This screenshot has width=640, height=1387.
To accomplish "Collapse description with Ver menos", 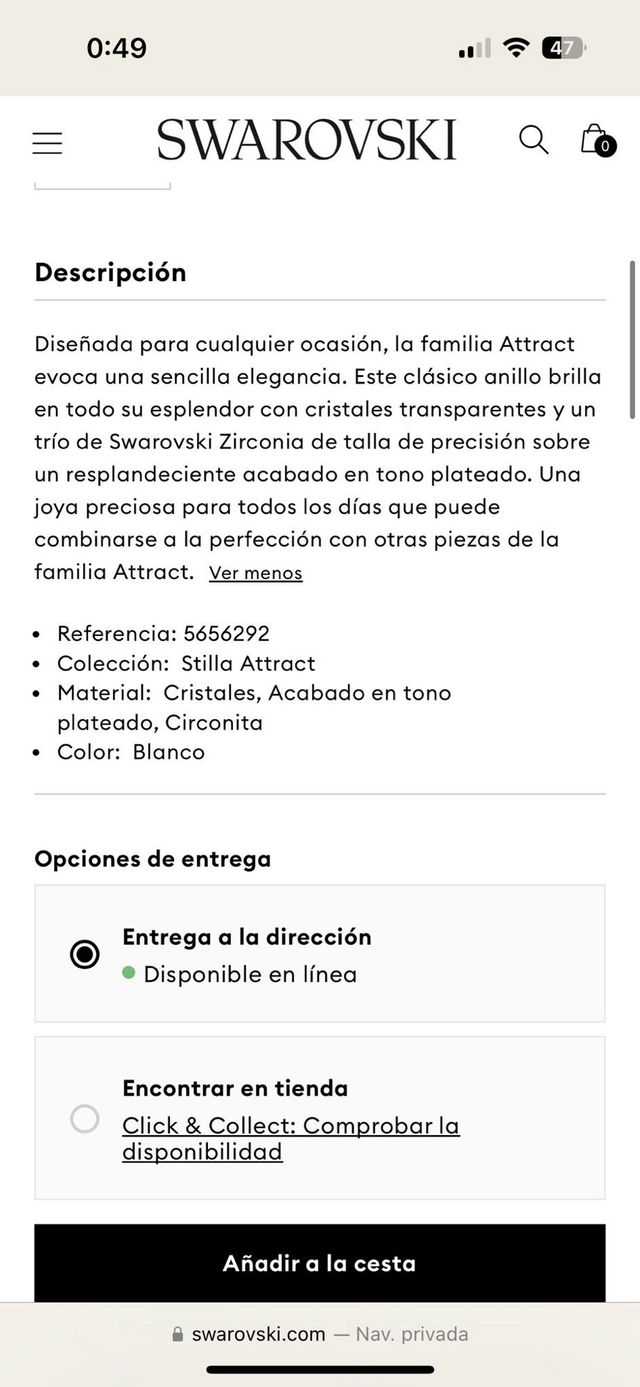I will tap(255, 573).
